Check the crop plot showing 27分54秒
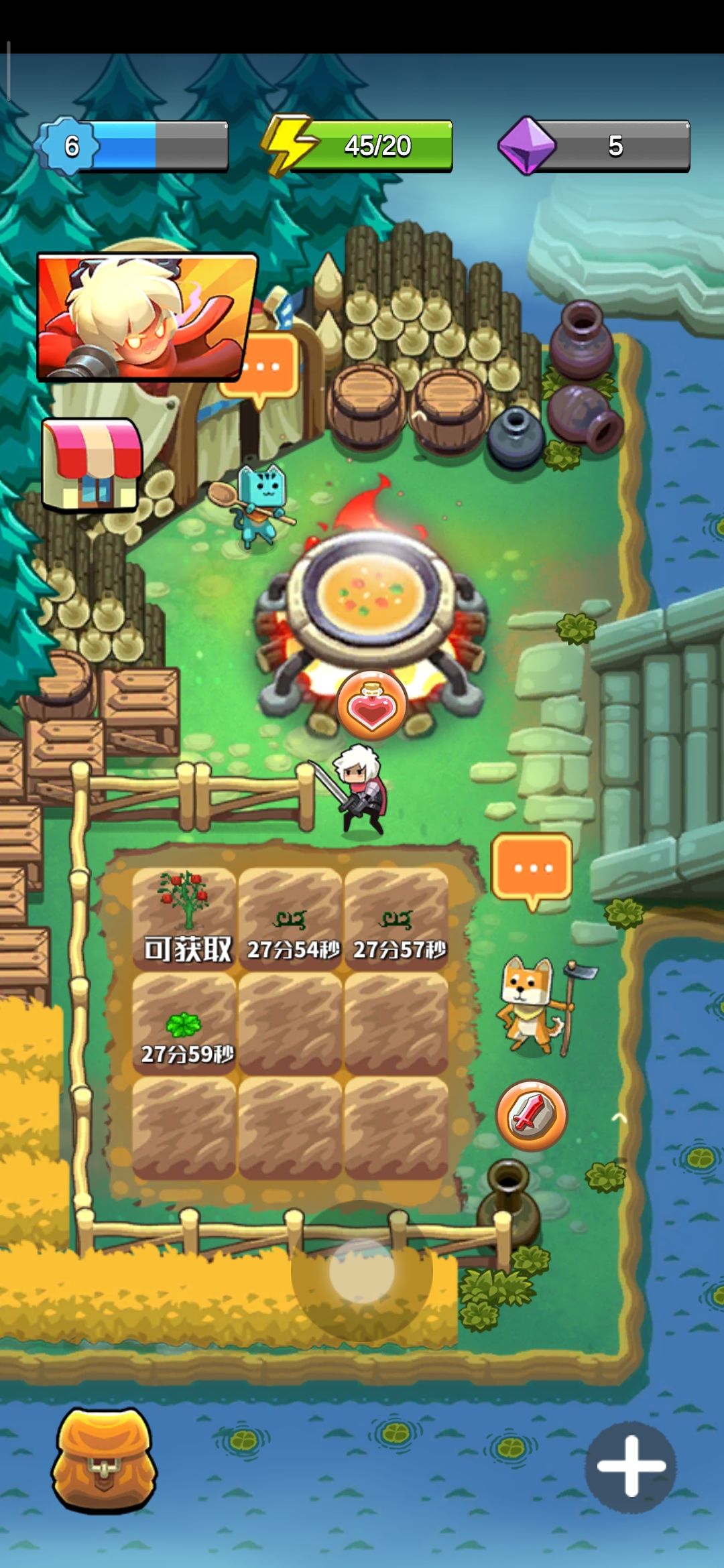 click(290, 919)
